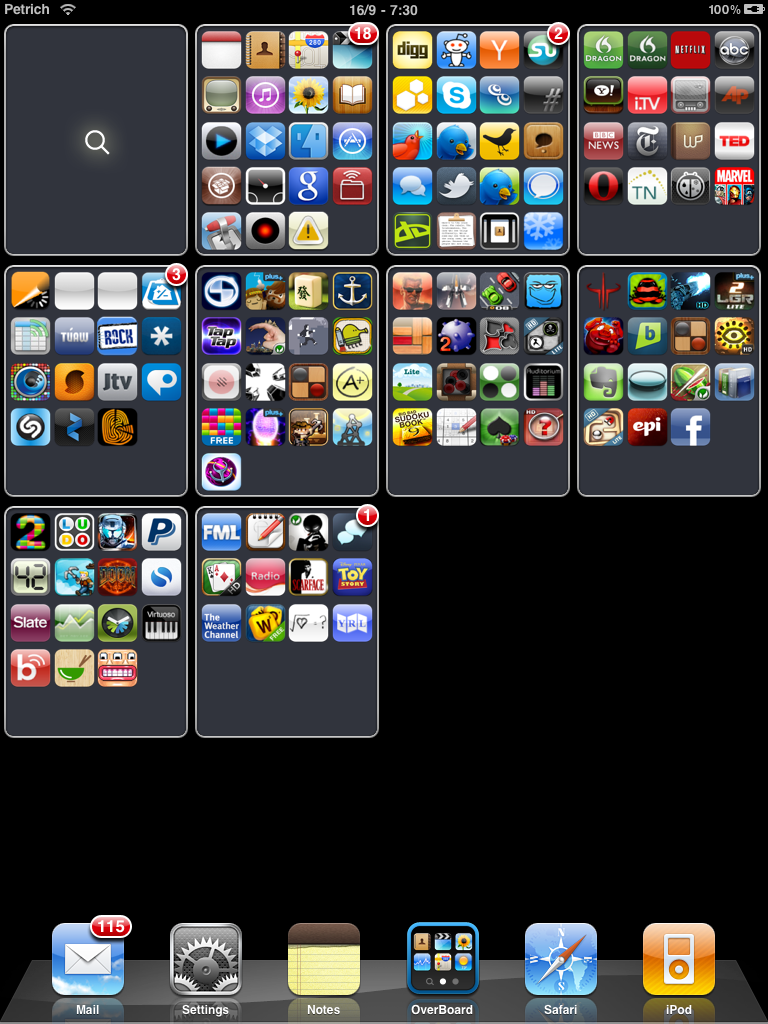
Task: Launch the Settings app
Action: click(x=206, y=960)
